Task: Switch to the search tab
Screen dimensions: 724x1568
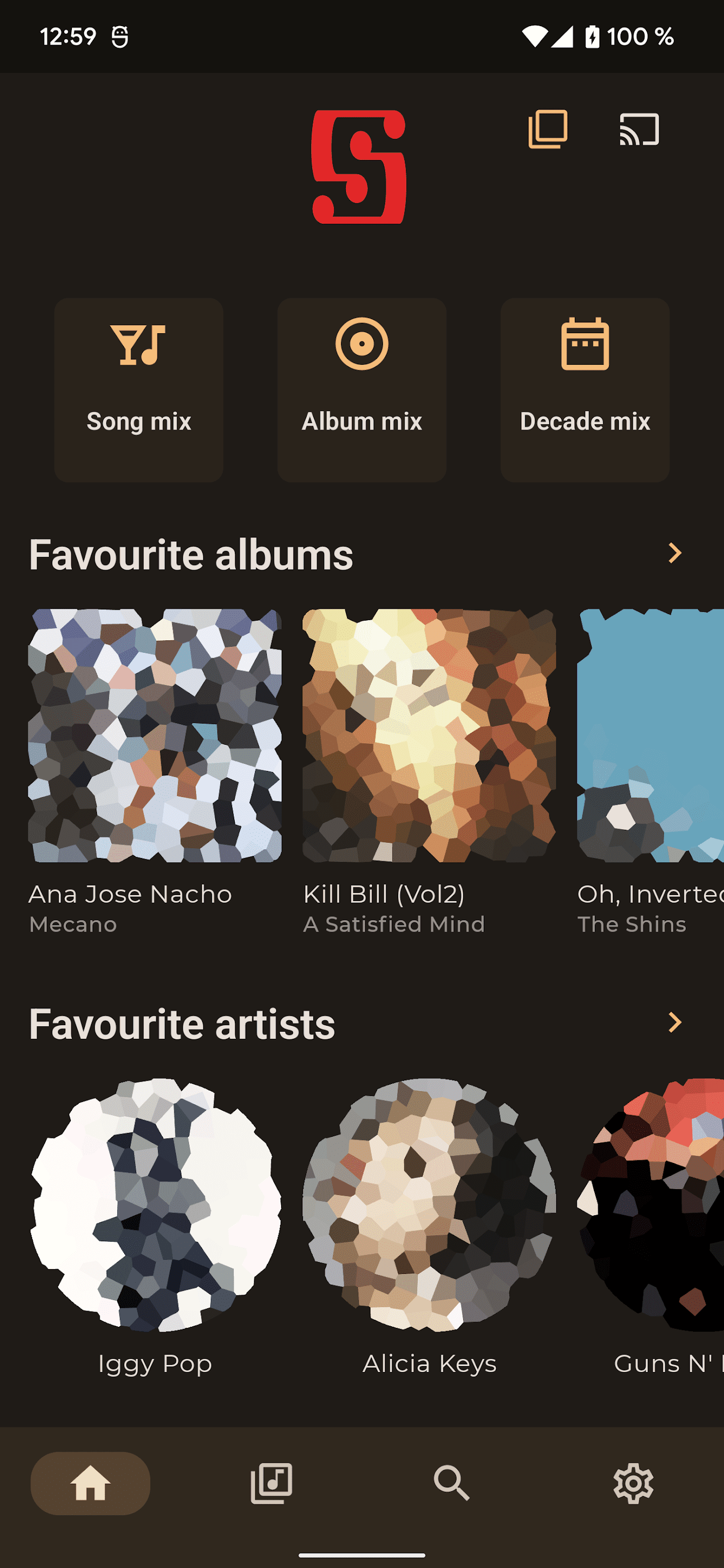Action: (x=452, y=1483)
